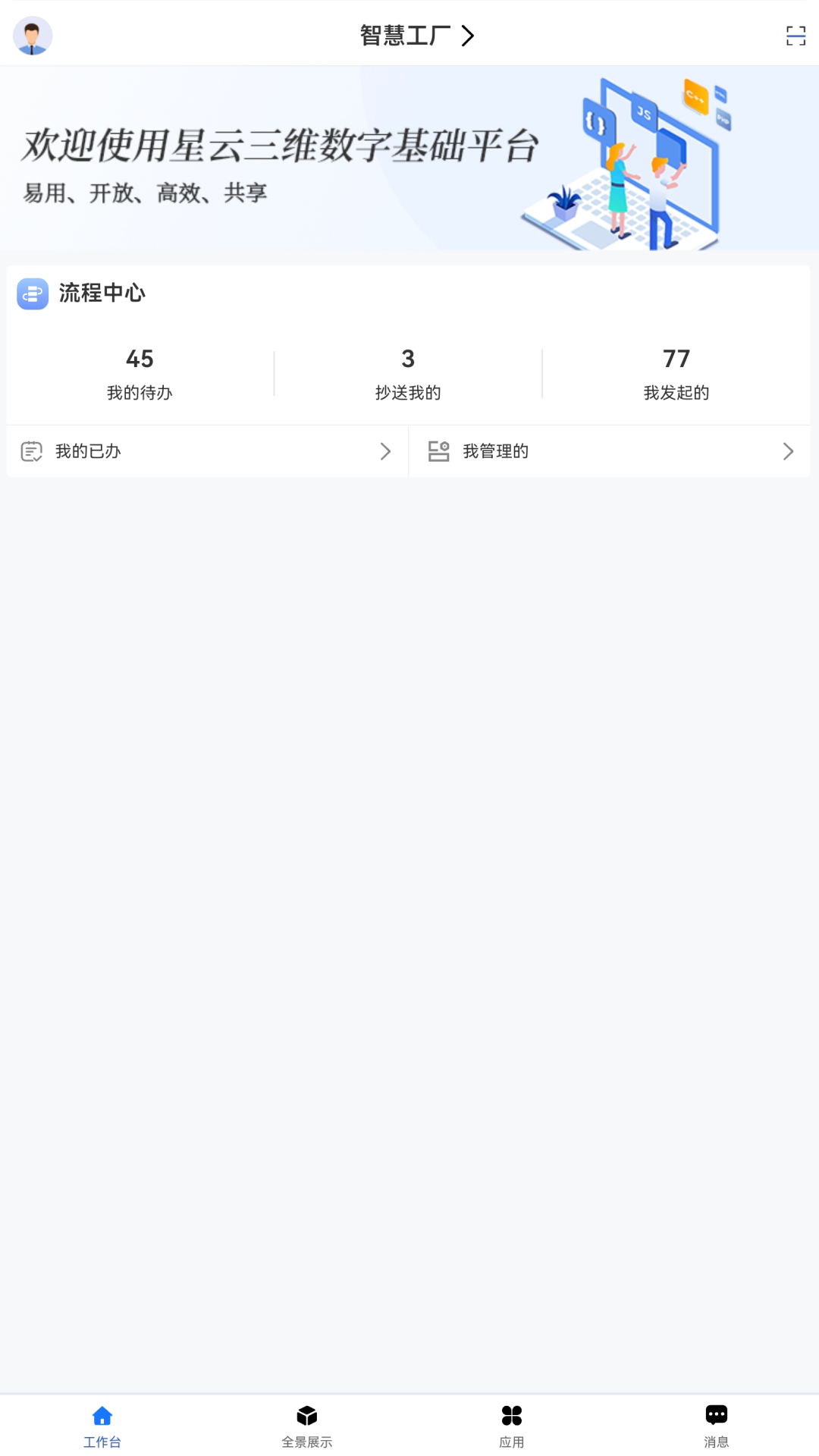Open the 我管理的 row
819x1456 pixels.
(x=610, y=451)
